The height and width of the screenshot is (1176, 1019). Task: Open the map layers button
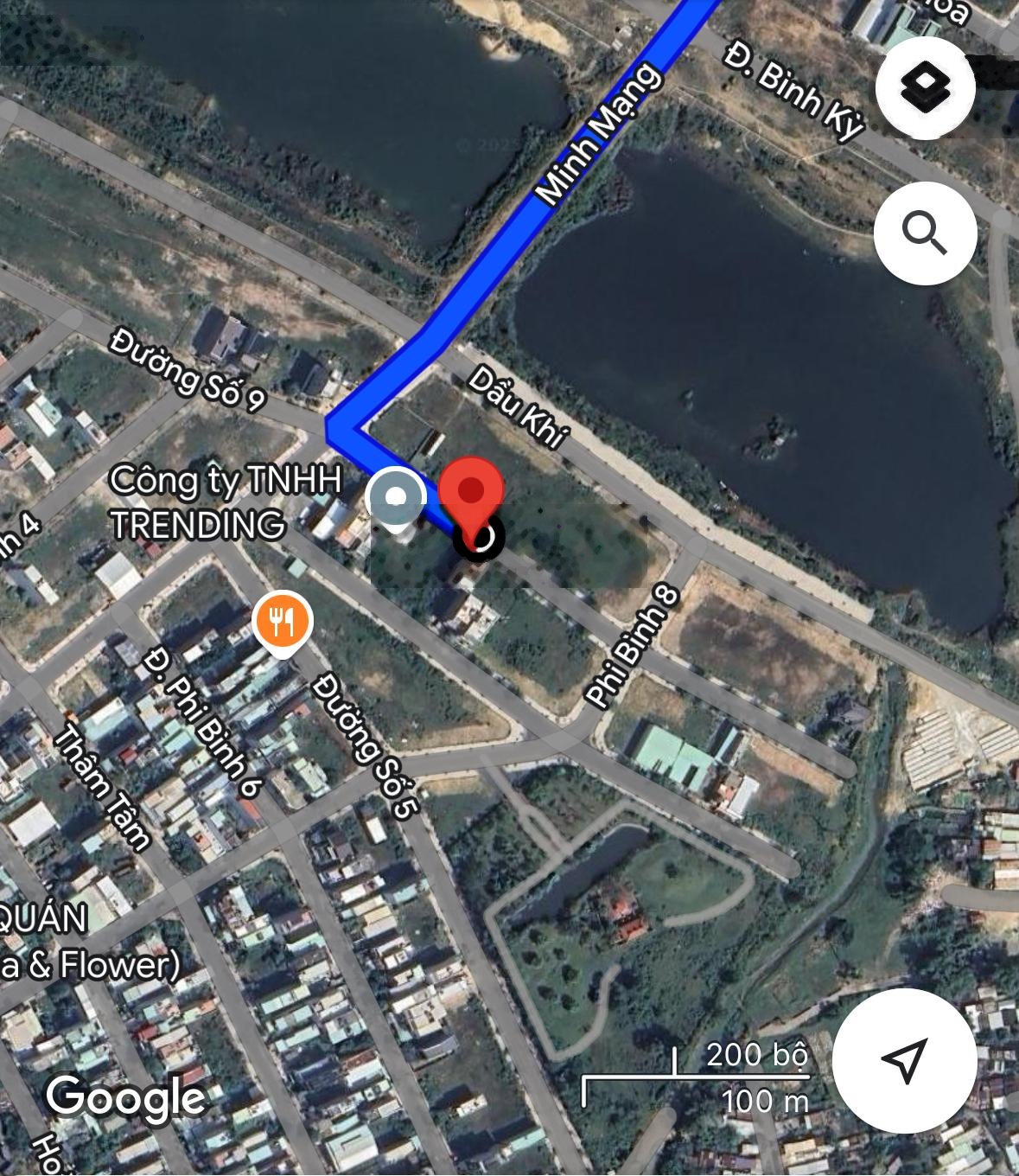tap(925, 86)
